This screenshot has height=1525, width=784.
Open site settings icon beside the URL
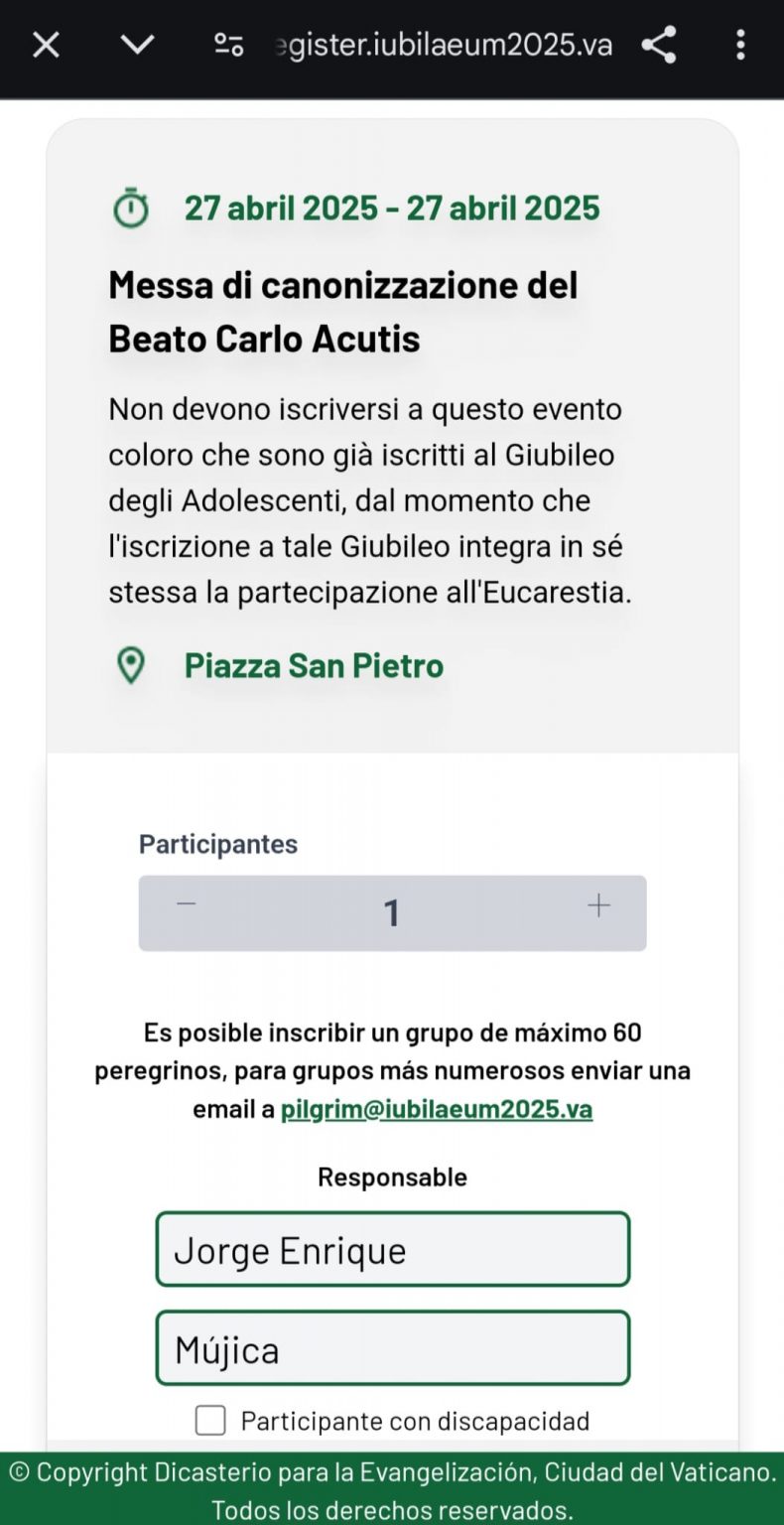click(x=229, y=45)
